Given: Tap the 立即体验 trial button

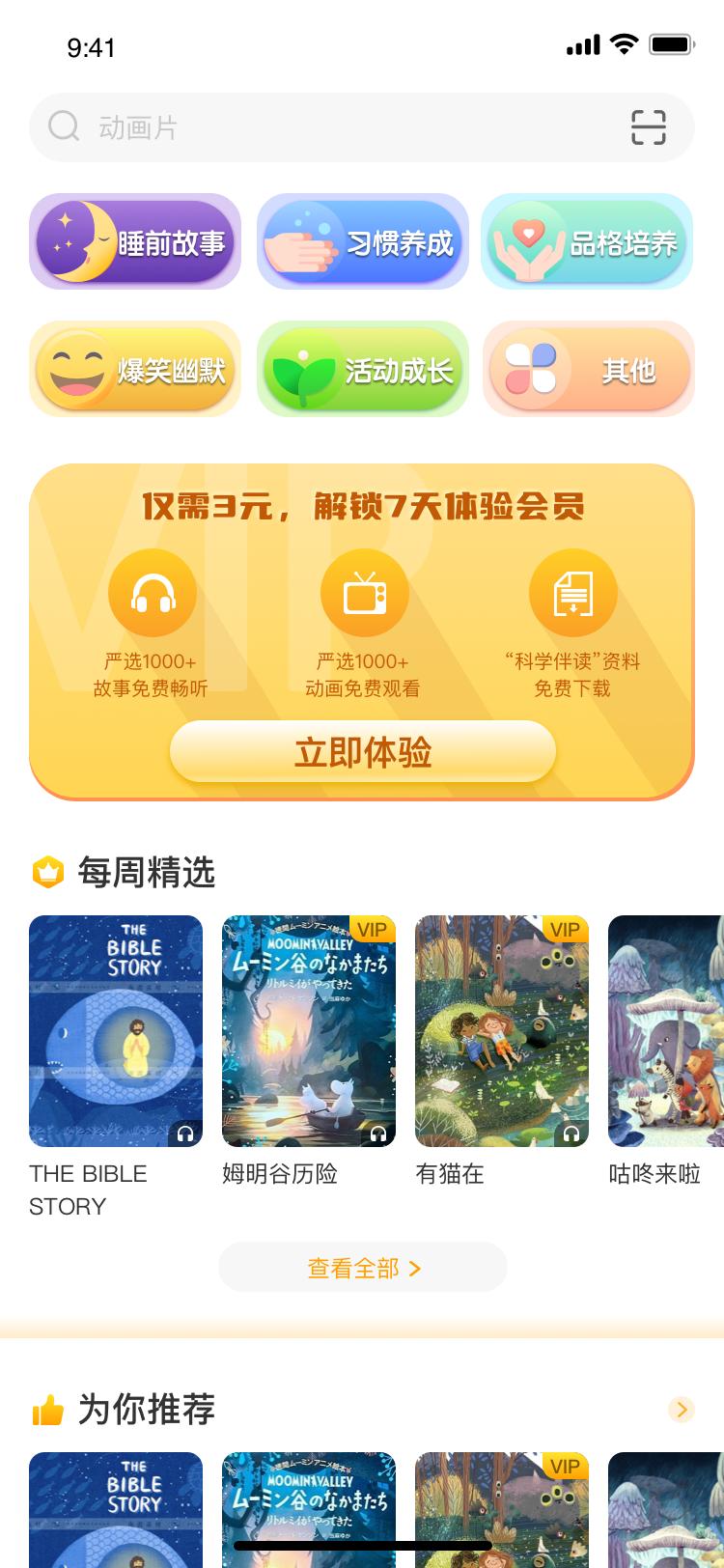Looking at the screenshot, I should coord(362,752).
